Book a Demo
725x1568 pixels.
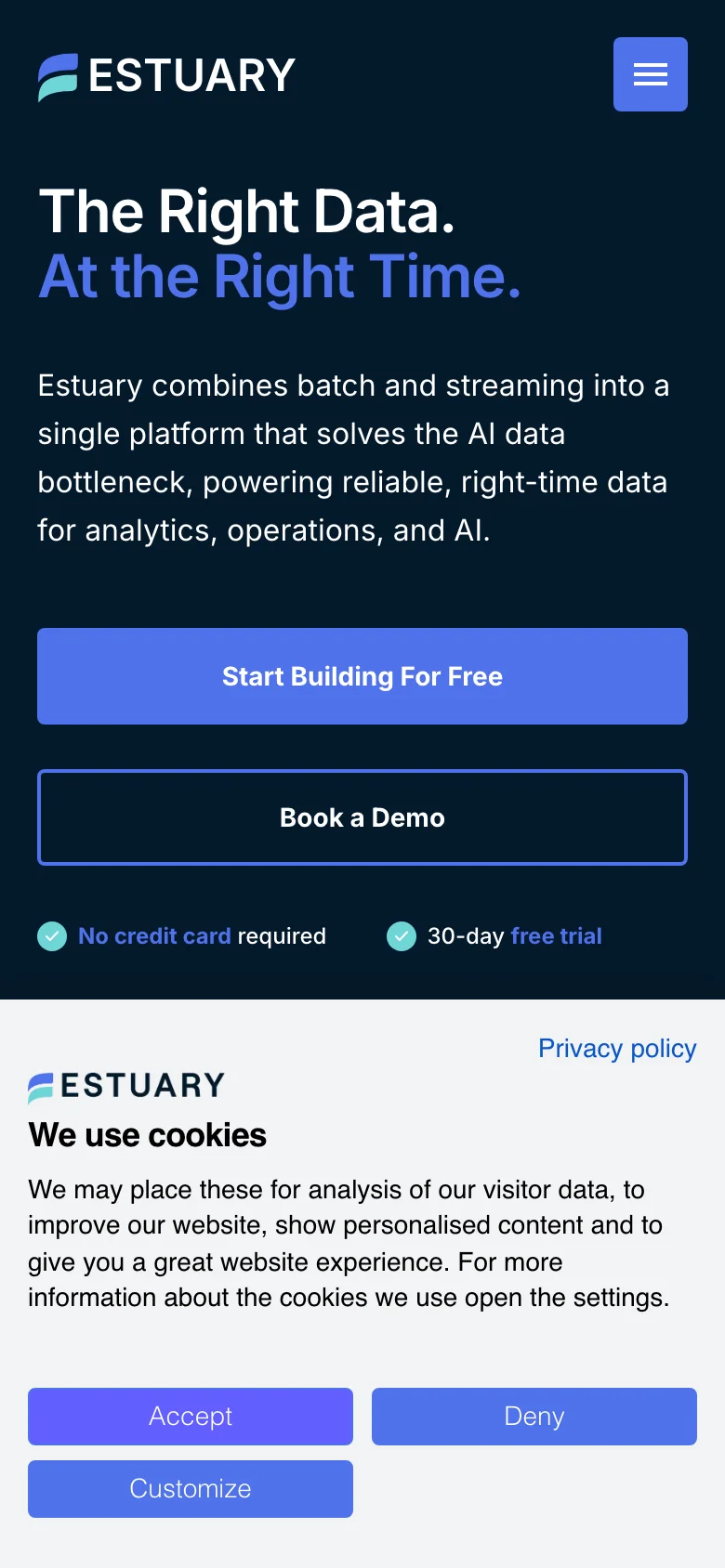coord(362,817)
